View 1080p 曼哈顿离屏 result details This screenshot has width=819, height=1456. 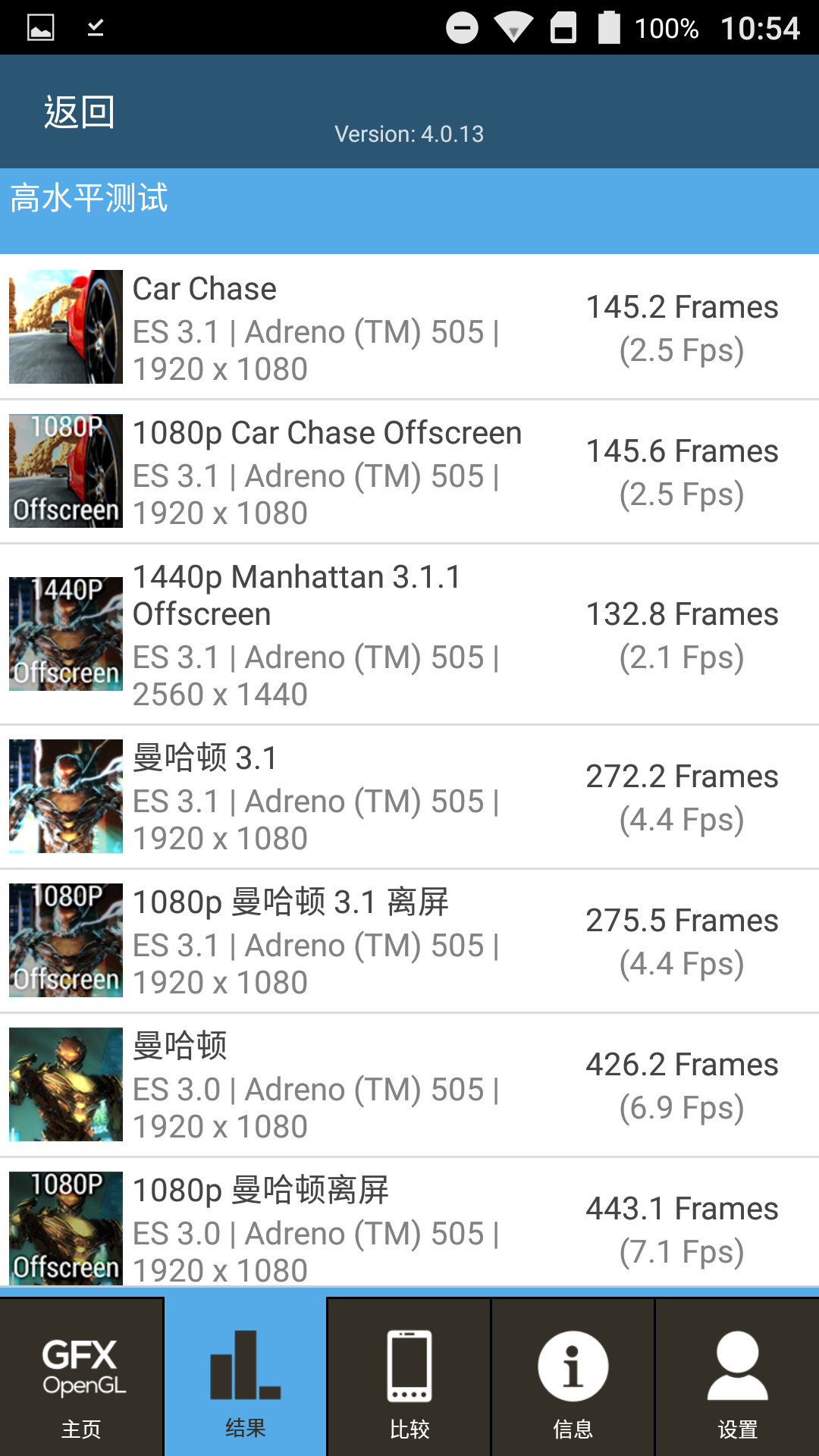(409, 1222)
